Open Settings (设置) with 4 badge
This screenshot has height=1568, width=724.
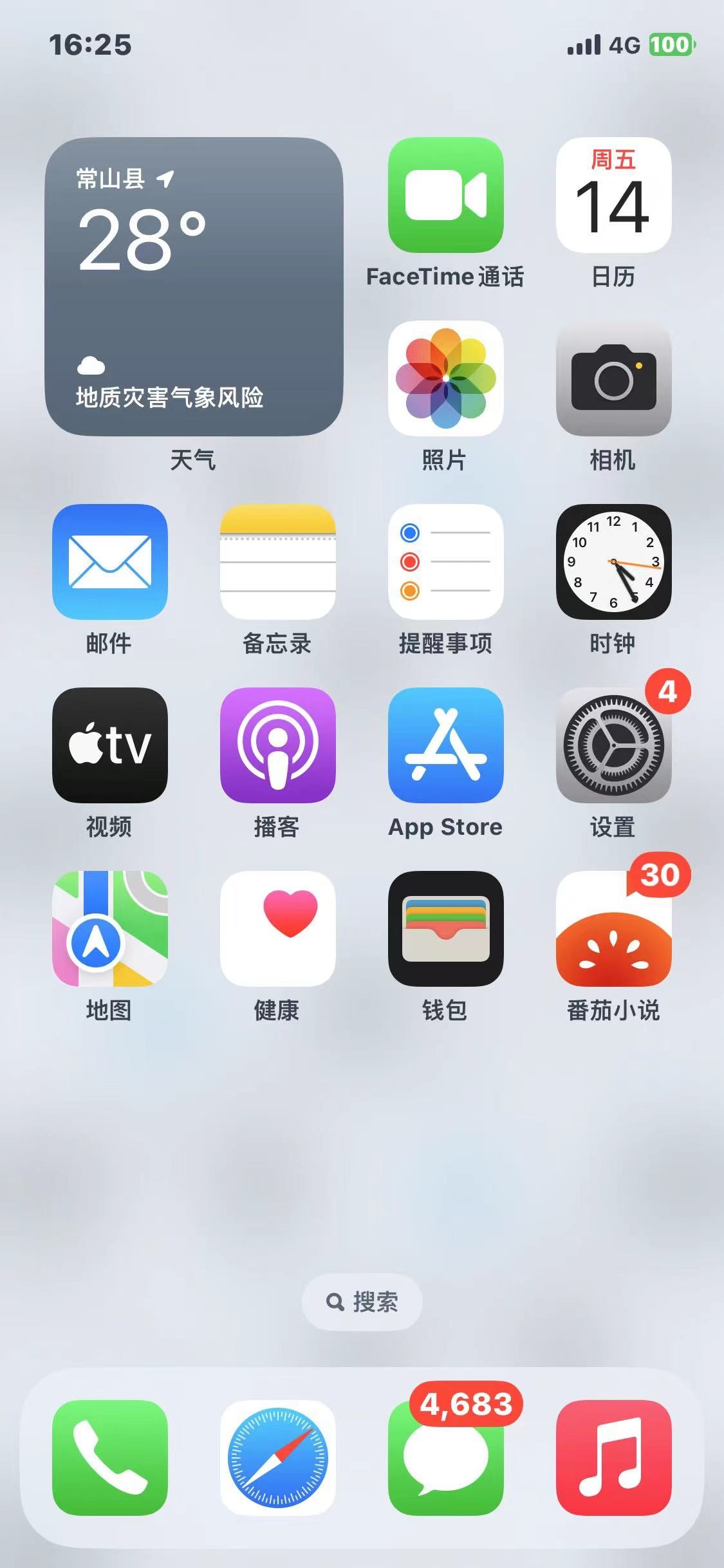click(613, 745)
